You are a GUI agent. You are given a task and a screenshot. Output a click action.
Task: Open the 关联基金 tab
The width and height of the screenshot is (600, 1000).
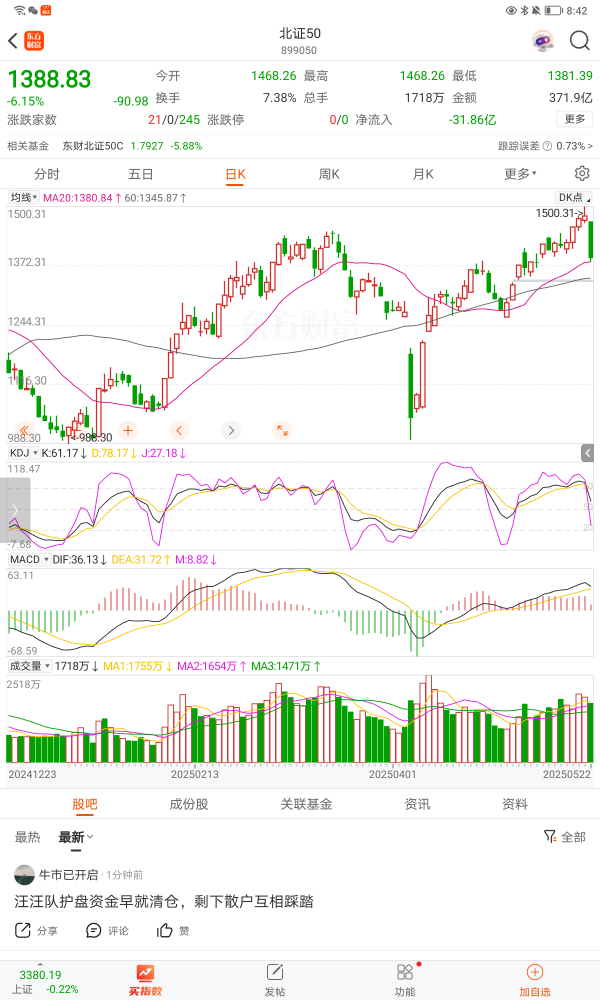pos(307,804)
